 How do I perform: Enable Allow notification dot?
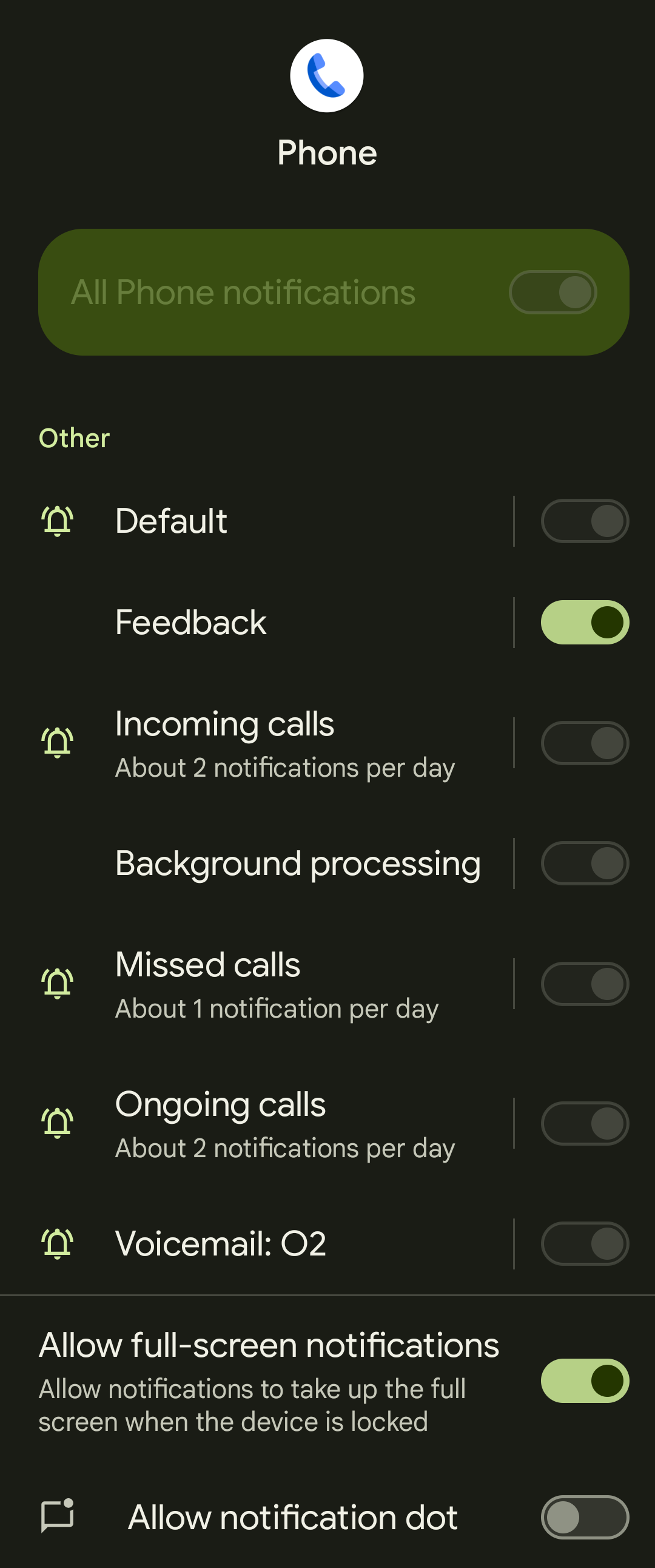[585, 1518]
